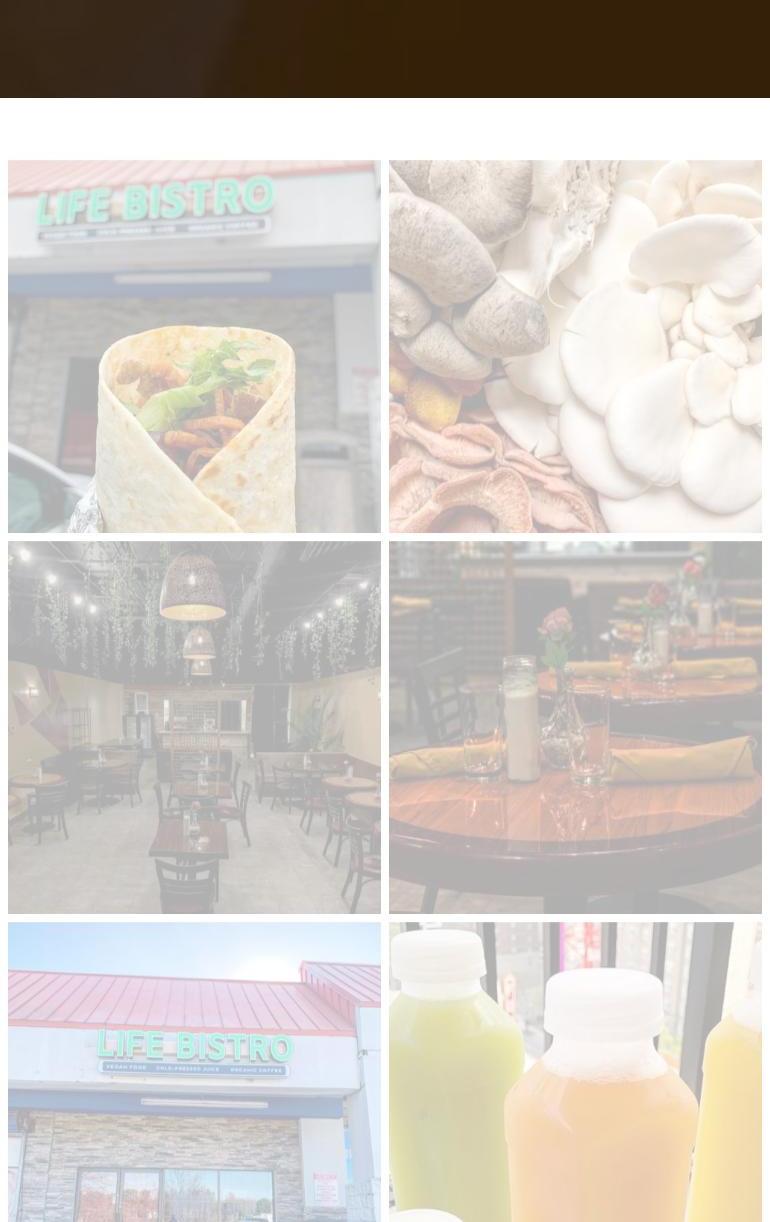
Task: Open the wrap photo in front of Life Bistro
Action: 194,346
